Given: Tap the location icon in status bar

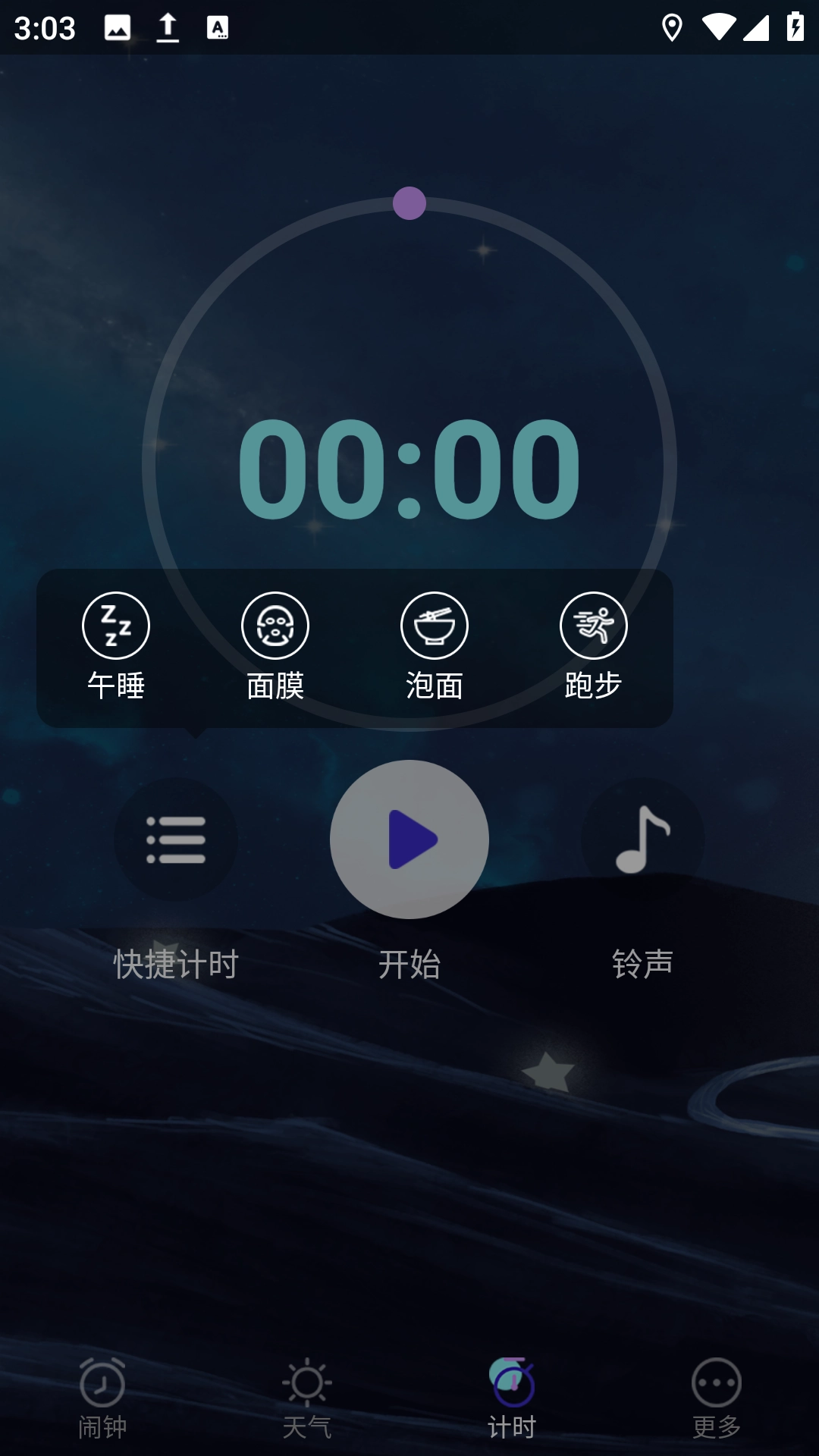Looking at the screenshot, I should [672, 27].
